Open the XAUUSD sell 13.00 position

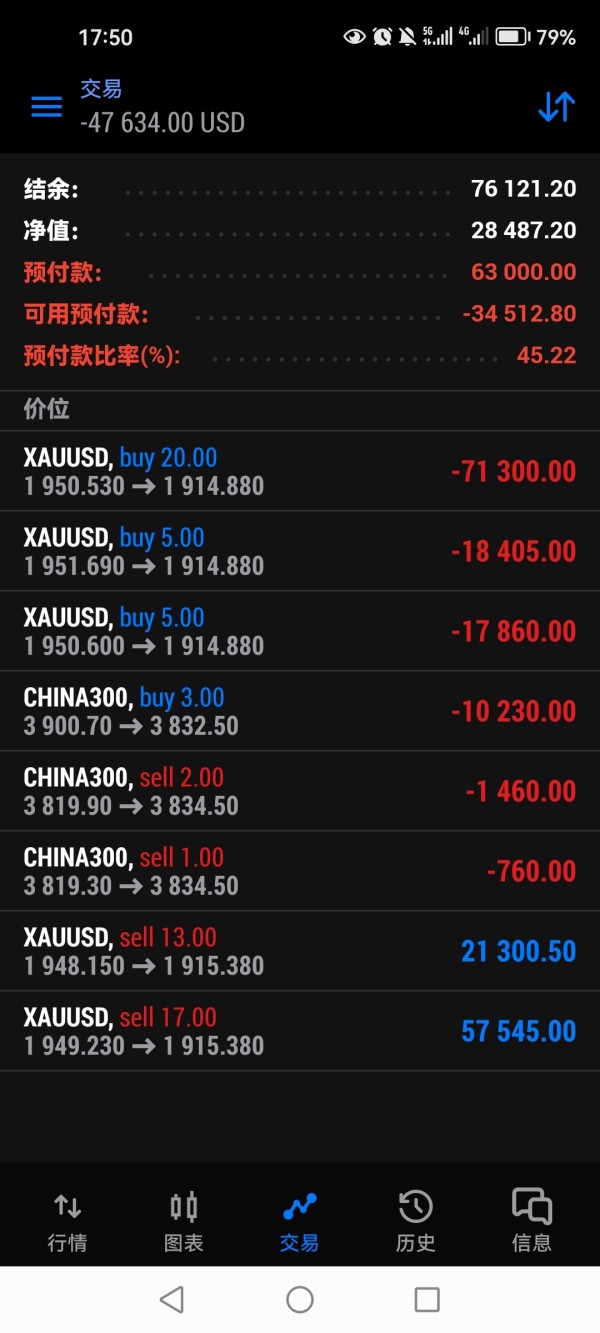pos(300,952)
